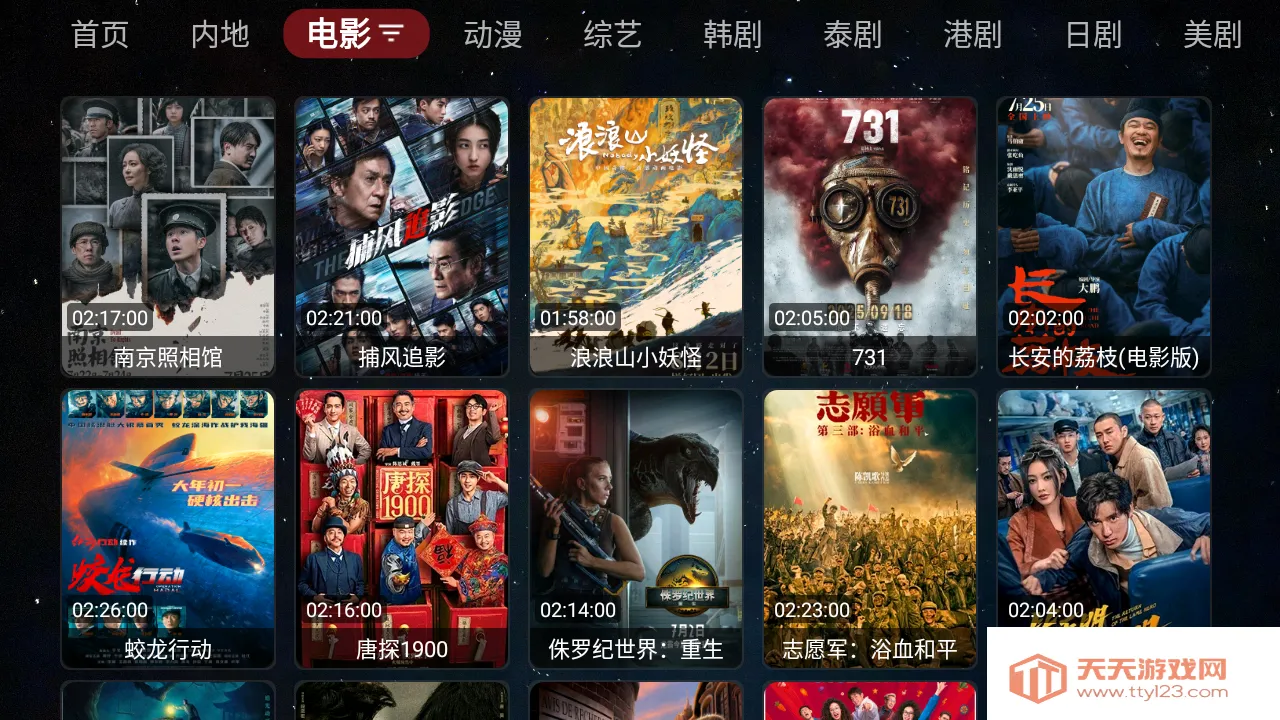Switch to the 内地 tab
This screenshot has width=1280, height=720.
[x=220, y=35]
